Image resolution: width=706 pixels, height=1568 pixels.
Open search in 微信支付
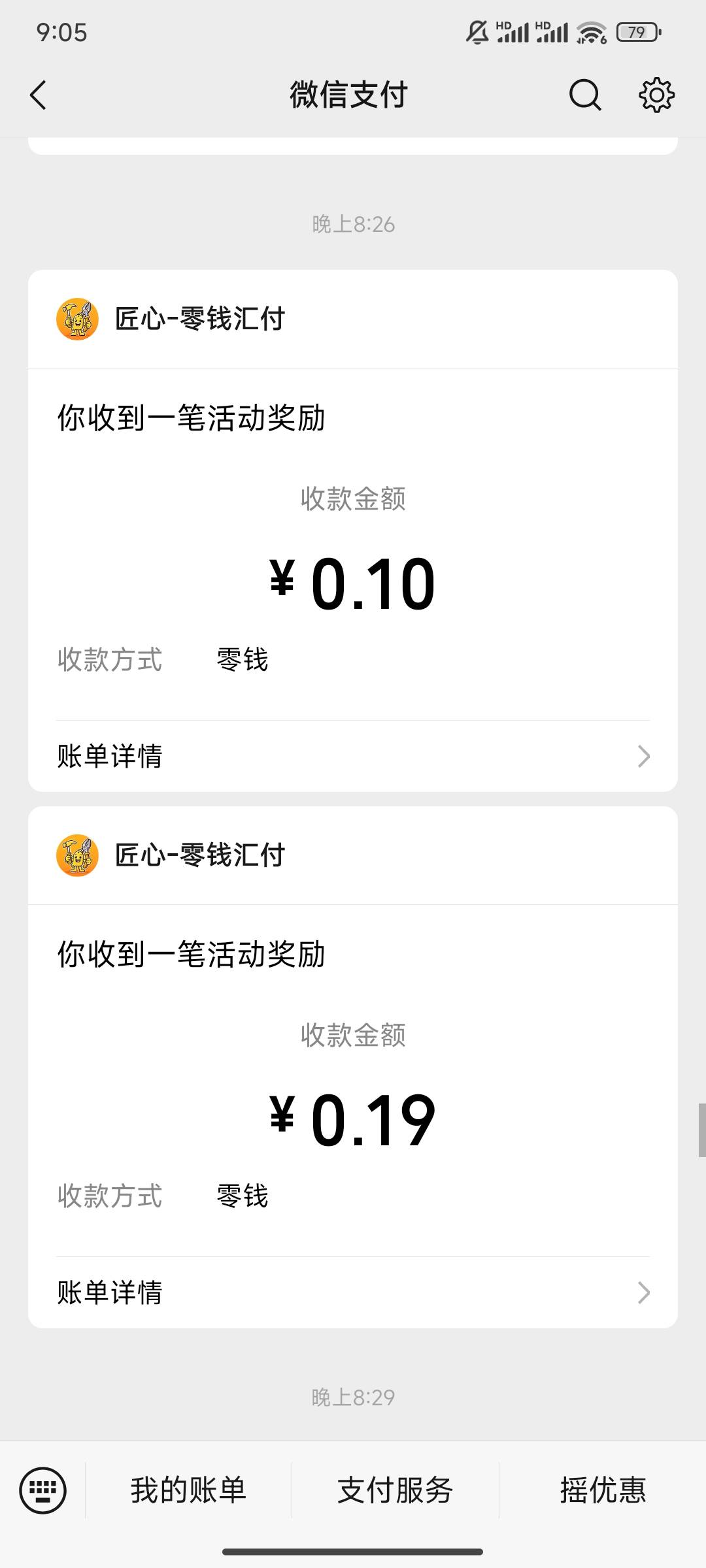point(584,95)
